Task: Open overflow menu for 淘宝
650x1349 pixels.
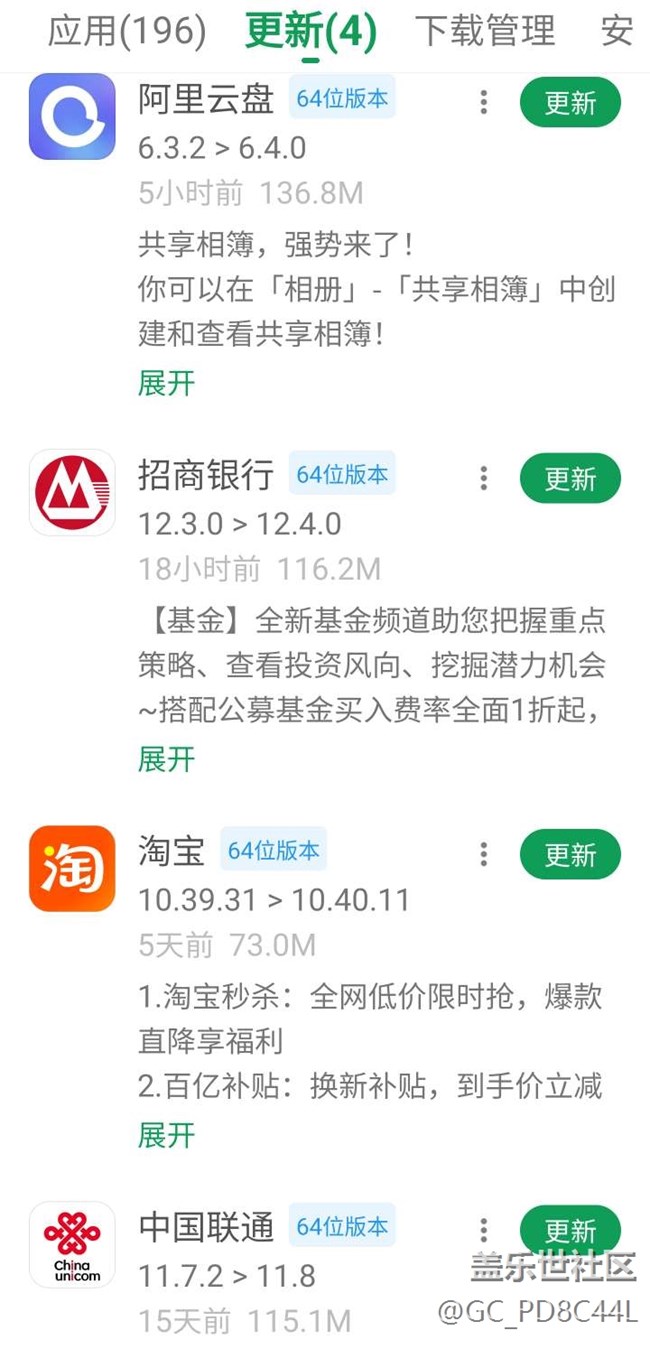Action: pos(484,854)
